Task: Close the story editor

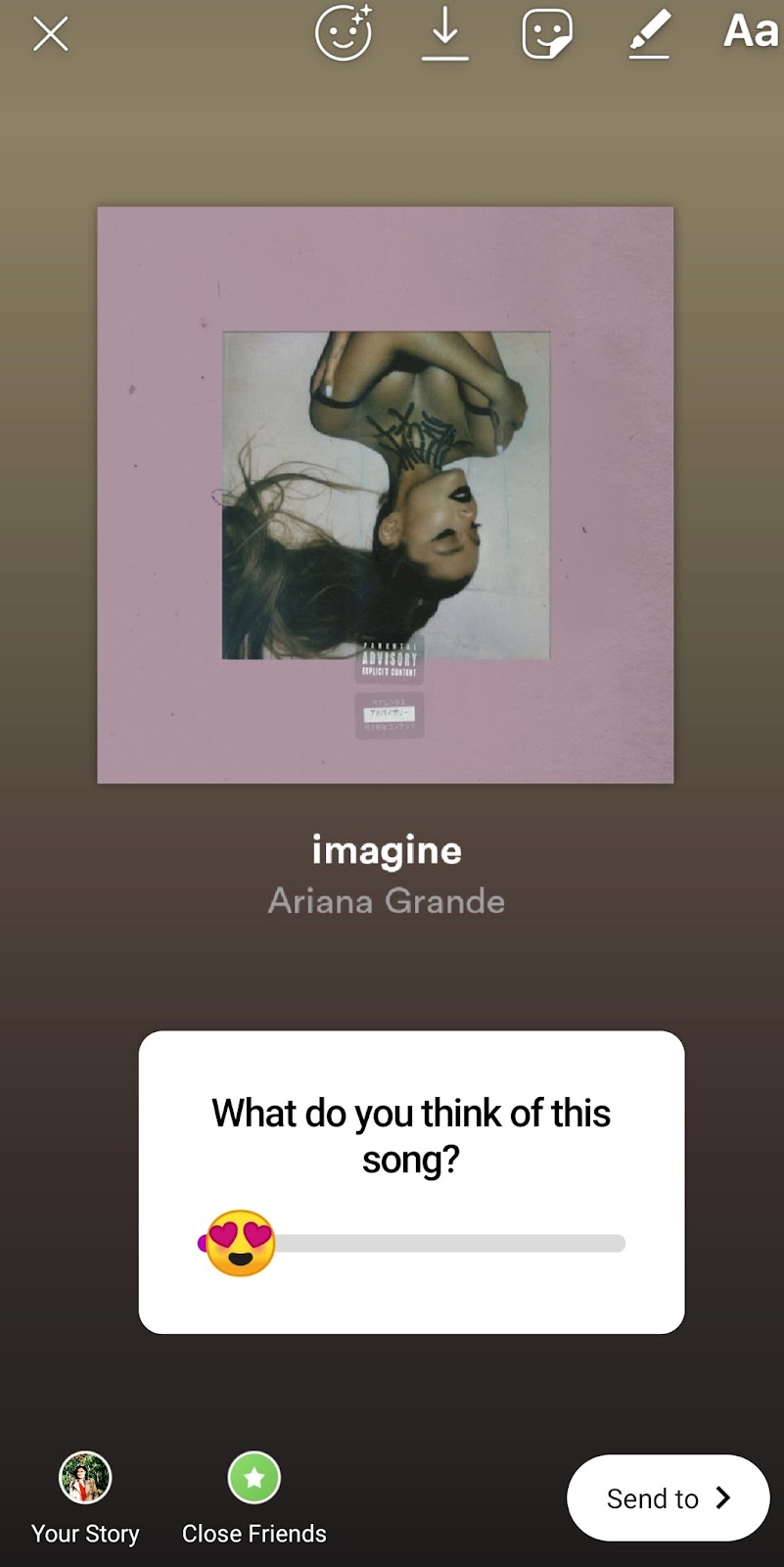Action: pos(50,35)
